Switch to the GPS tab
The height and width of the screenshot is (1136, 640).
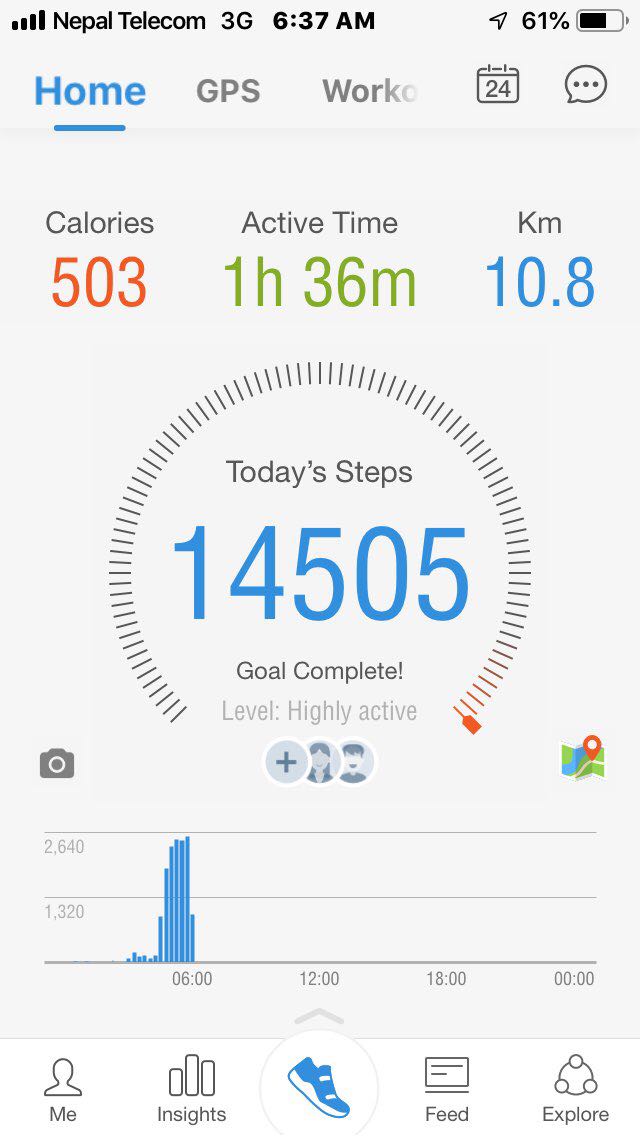228,91
